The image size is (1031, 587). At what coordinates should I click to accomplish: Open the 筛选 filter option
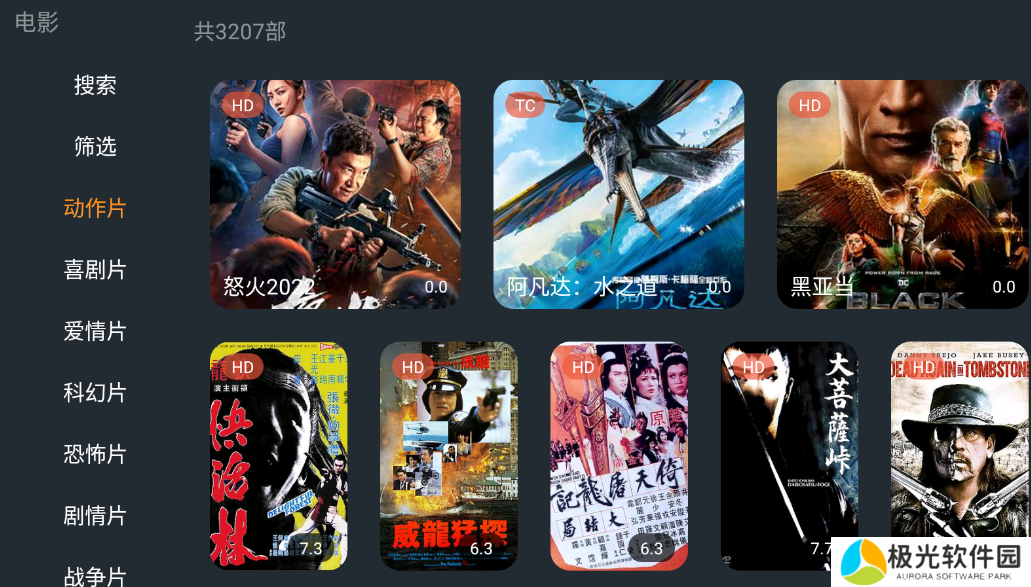tap(95, 147)
